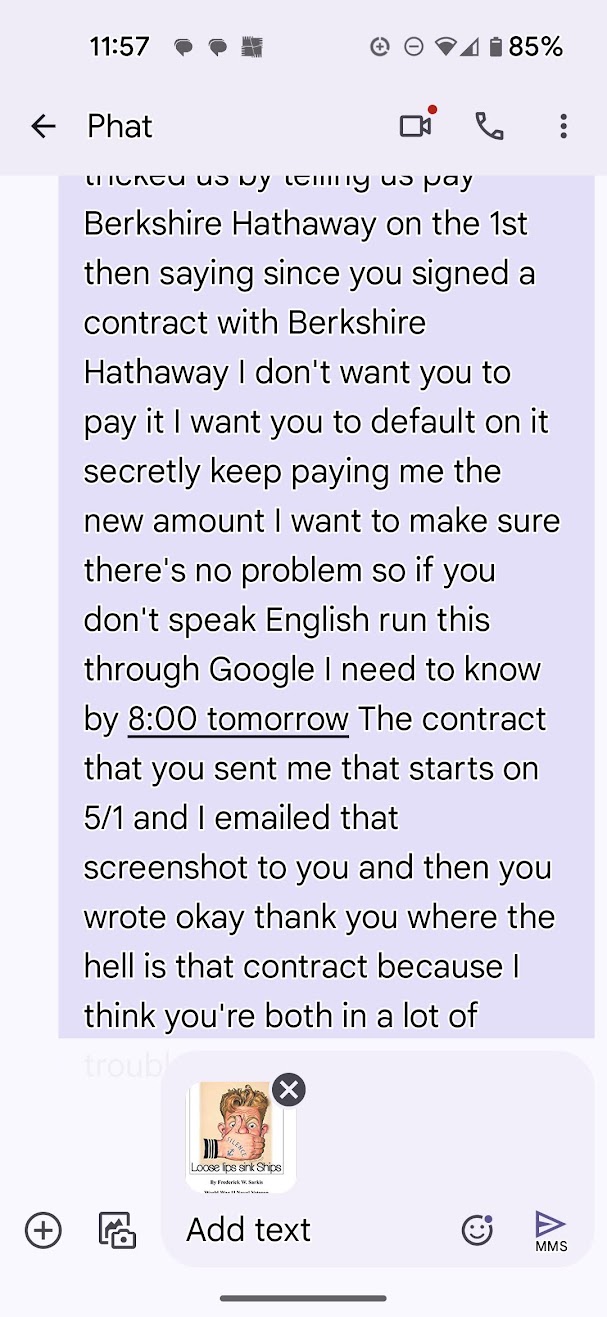Image resolution: width=607 pixels, height=1317 pixels.
Task: Go back to the conversation list
Action: (x=43, y=126)
